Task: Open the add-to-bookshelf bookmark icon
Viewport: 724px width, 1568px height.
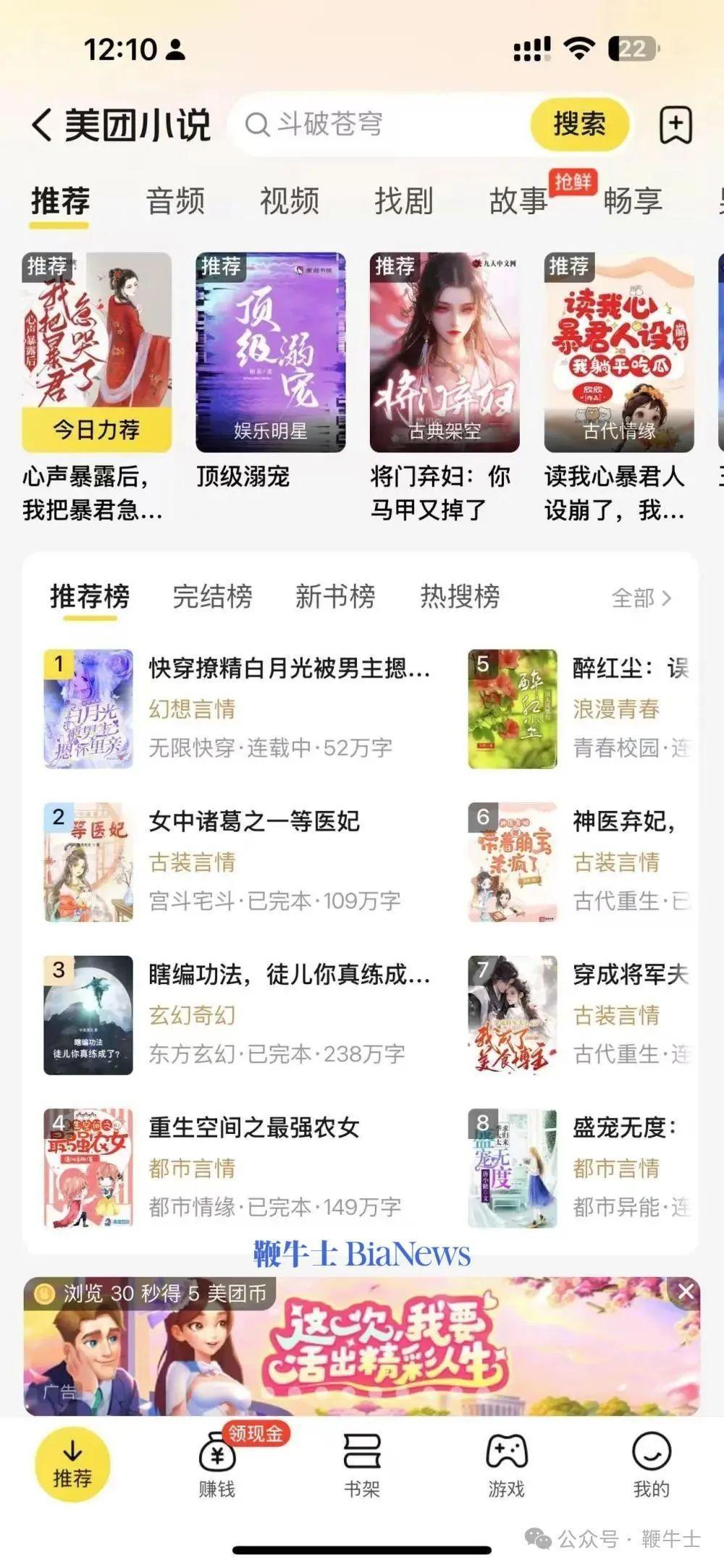Action: click(675, 126)
